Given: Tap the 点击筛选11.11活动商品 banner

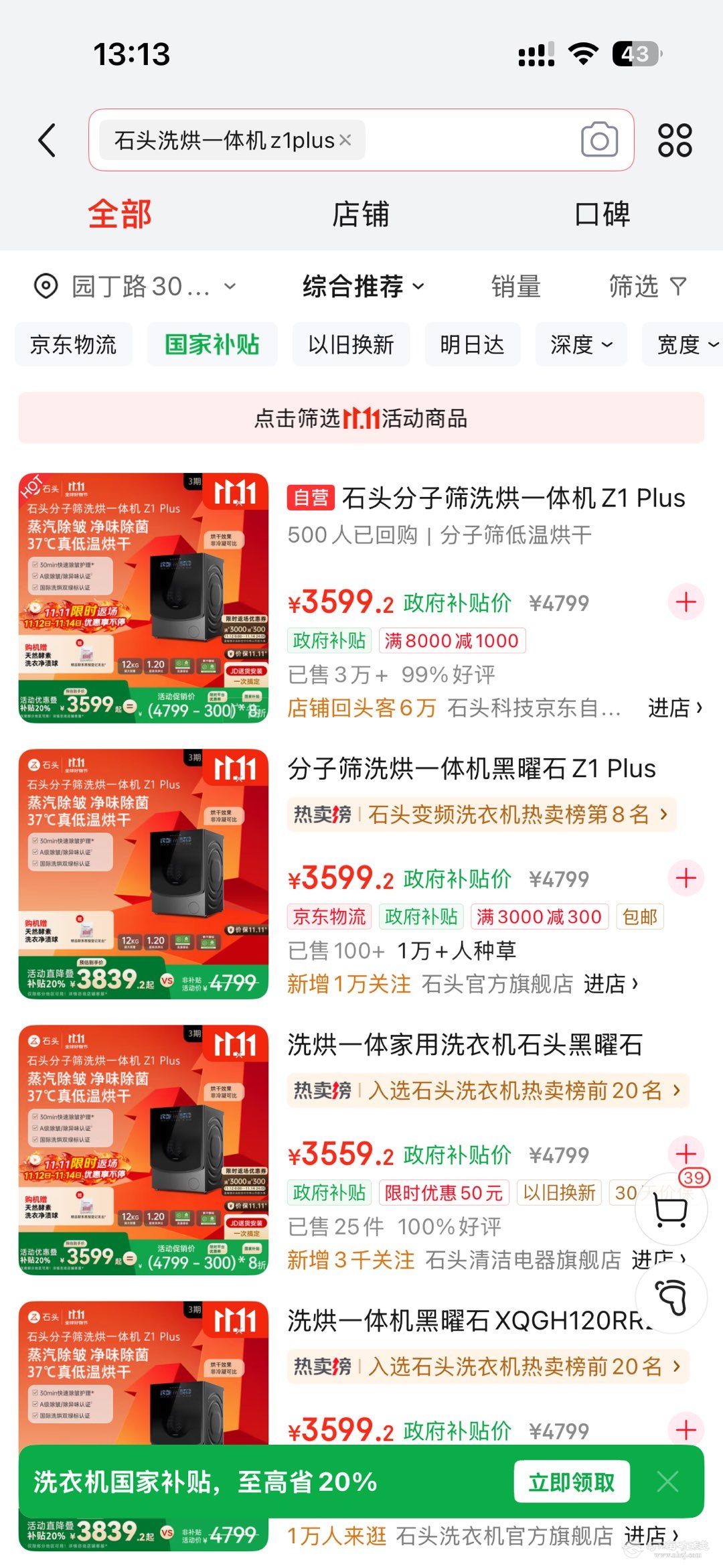Looking at the screenshot, I should click(361, 419).
